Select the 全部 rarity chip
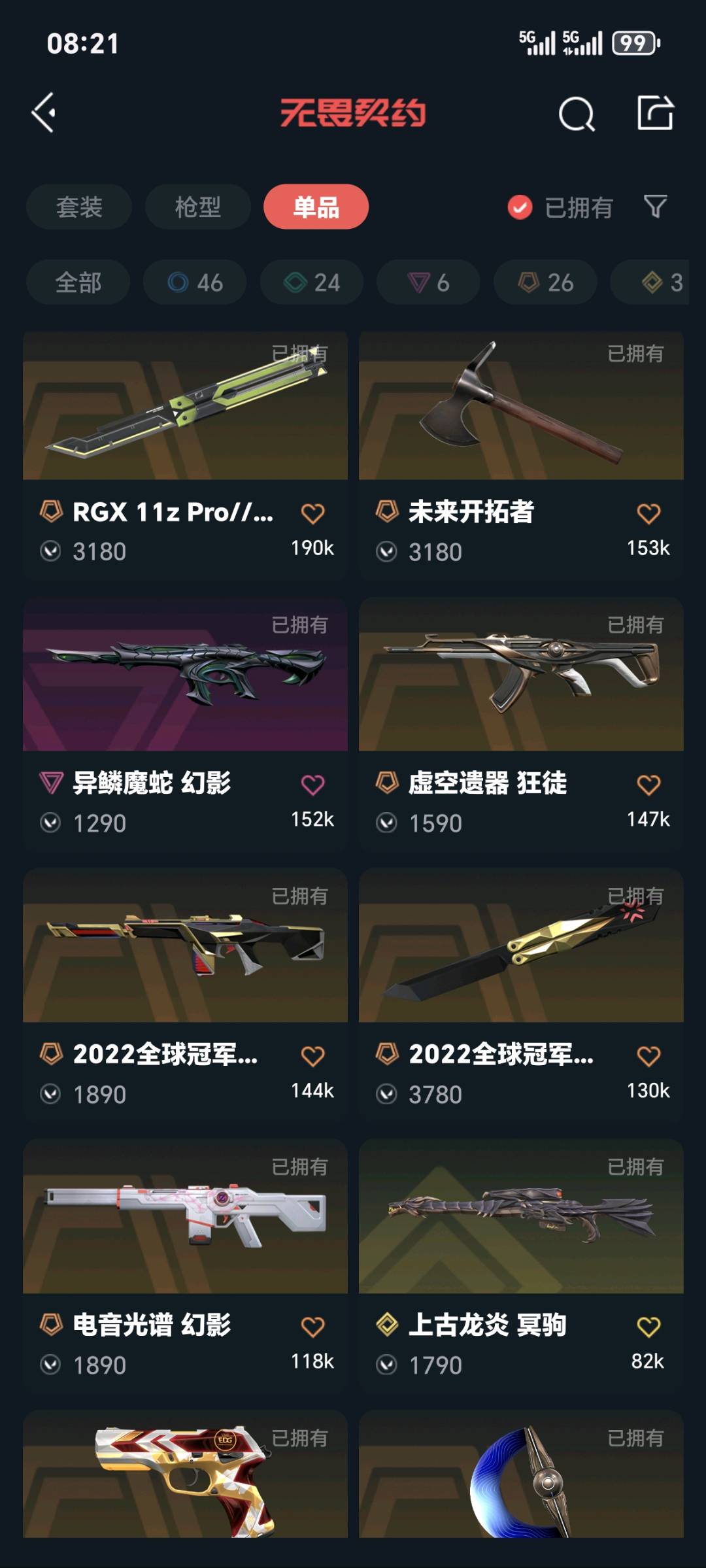 pos(78,282)
